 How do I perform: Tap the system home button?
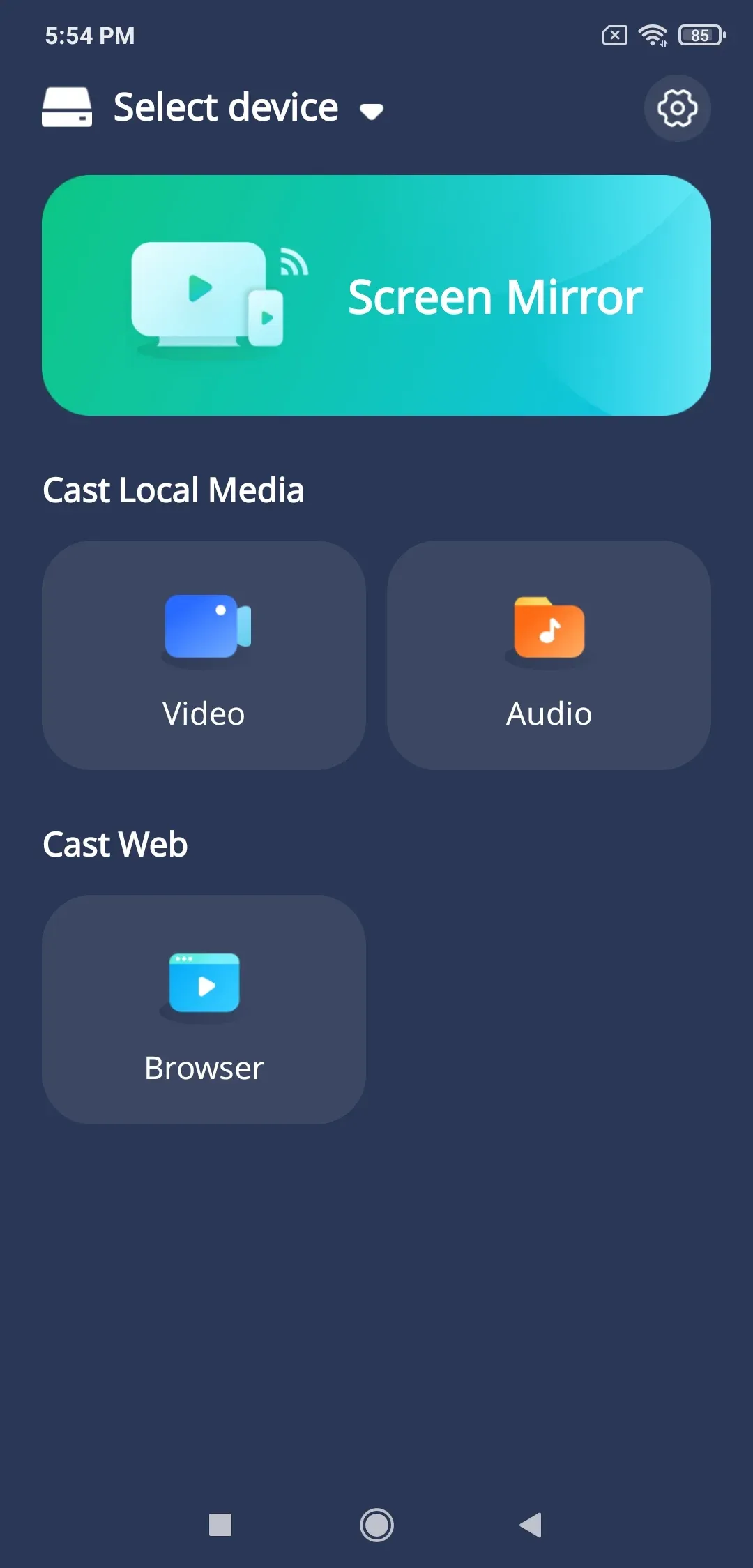click(x=376, y=1525)
